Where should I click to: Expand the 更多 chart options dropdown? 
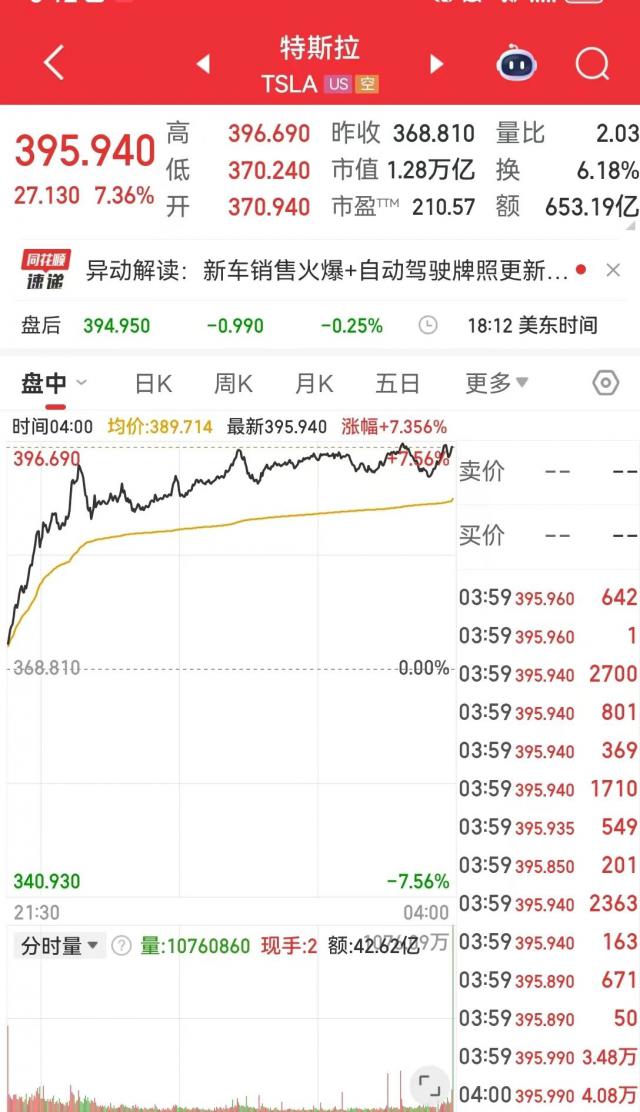(496, 383)
